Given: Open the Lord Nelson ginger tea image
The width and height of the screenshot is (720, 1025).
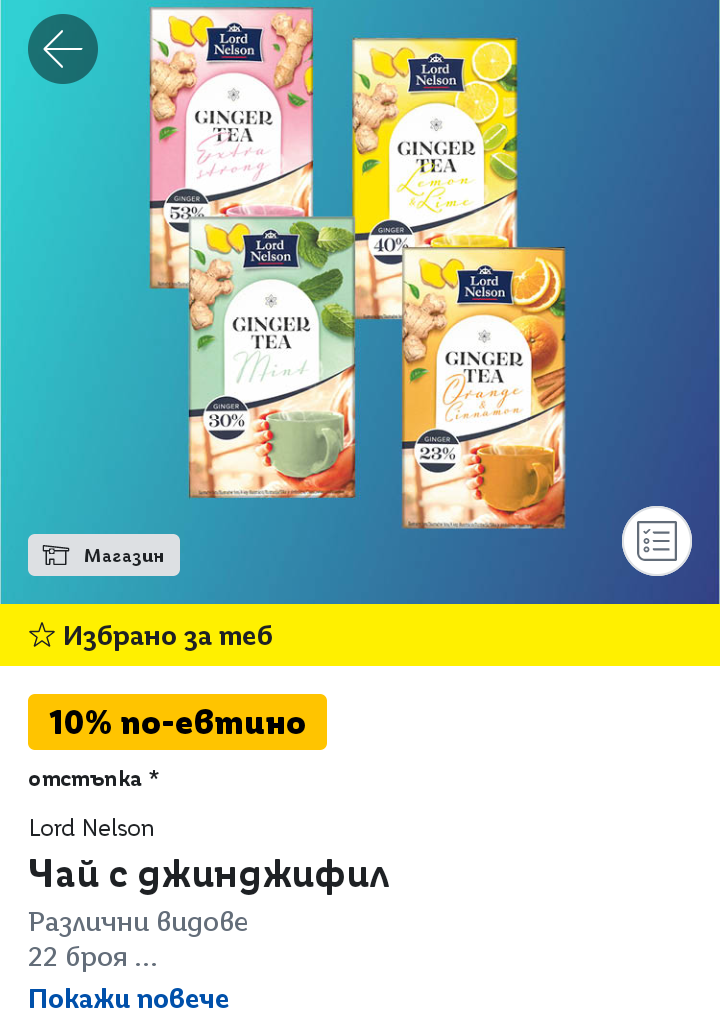Looking at the screenshot, I should tap(360, 270).
